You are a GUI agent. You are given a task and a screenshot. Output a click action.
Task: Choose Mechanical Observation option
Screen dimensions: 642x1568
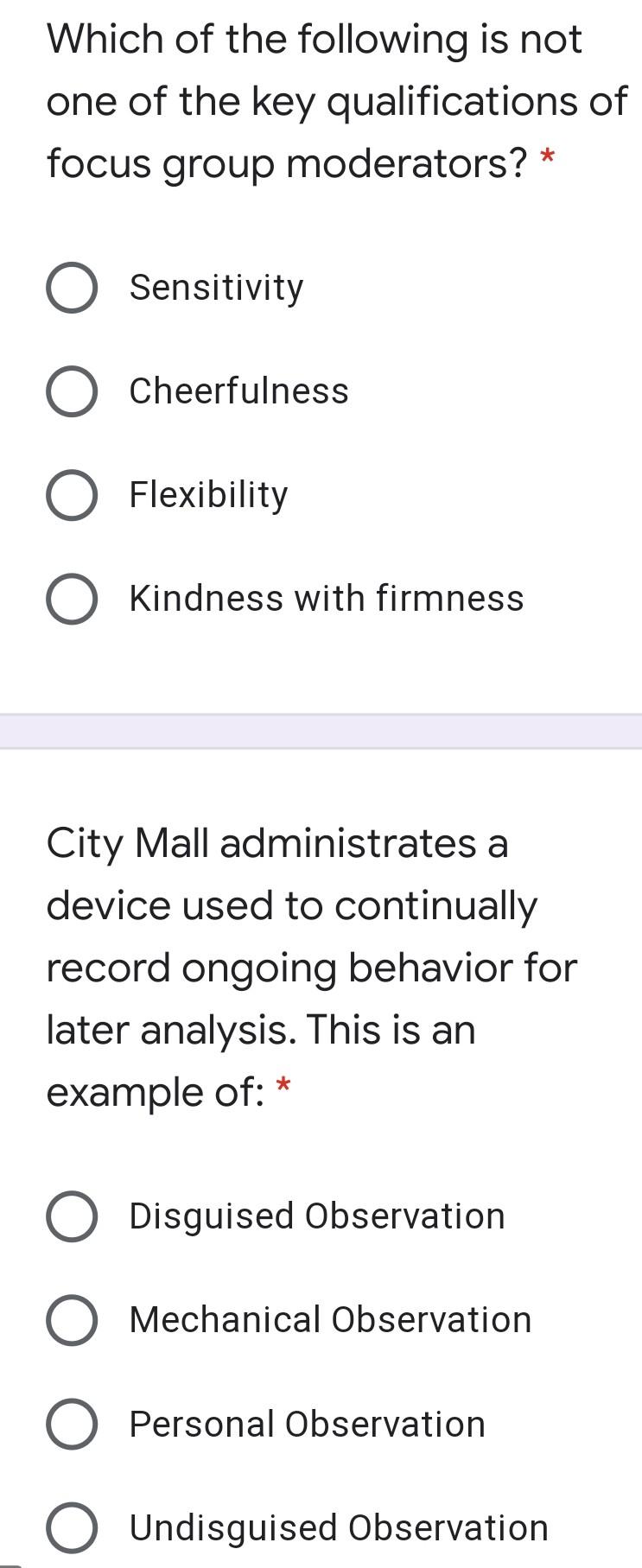click(73, 1320)
